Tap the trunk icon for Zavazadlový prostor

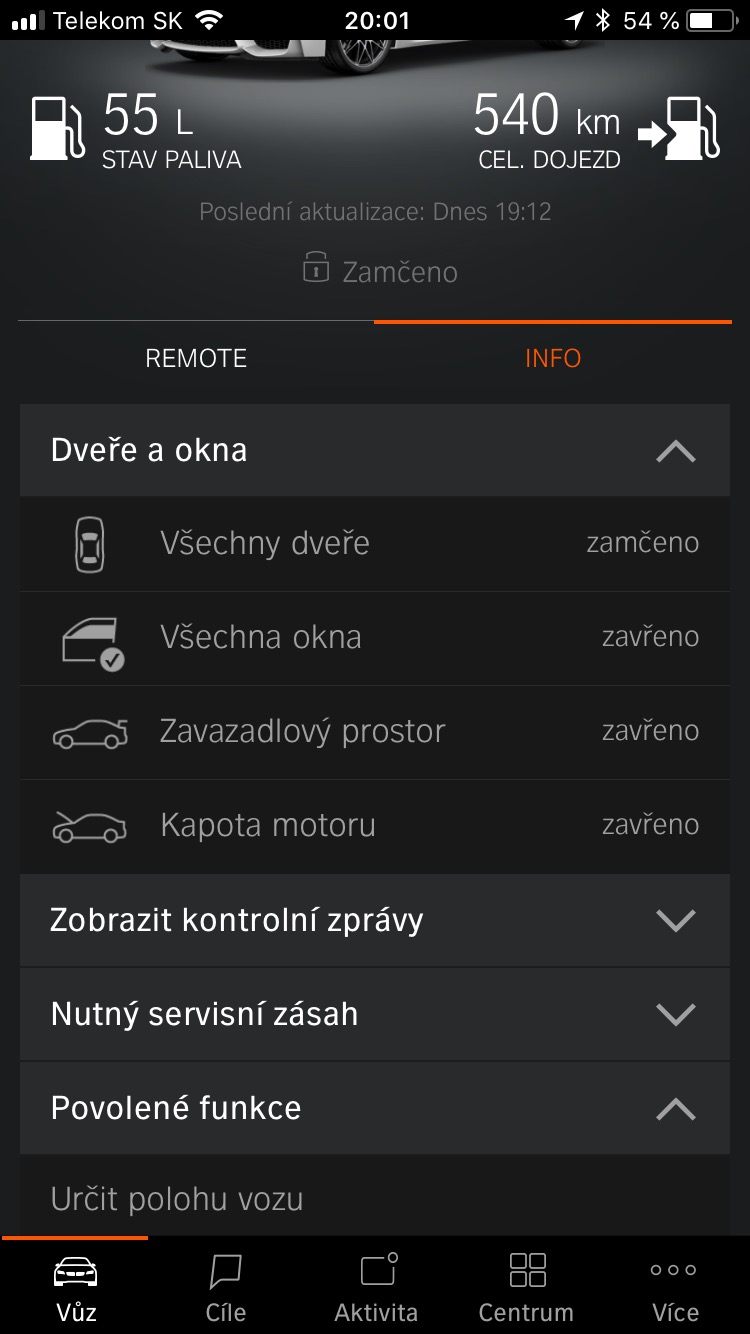(89, 731)
